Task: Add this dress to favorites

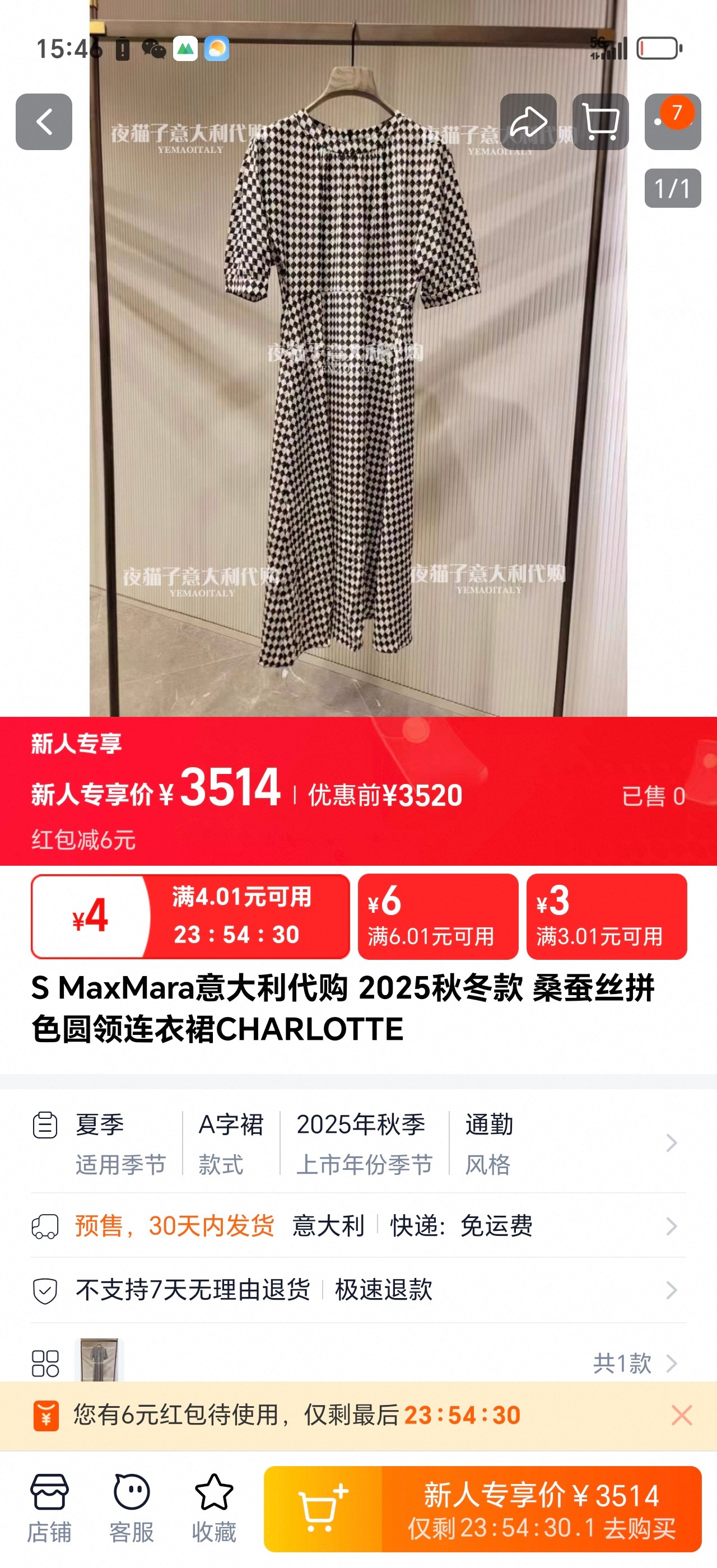Action: coord(213,1508)
